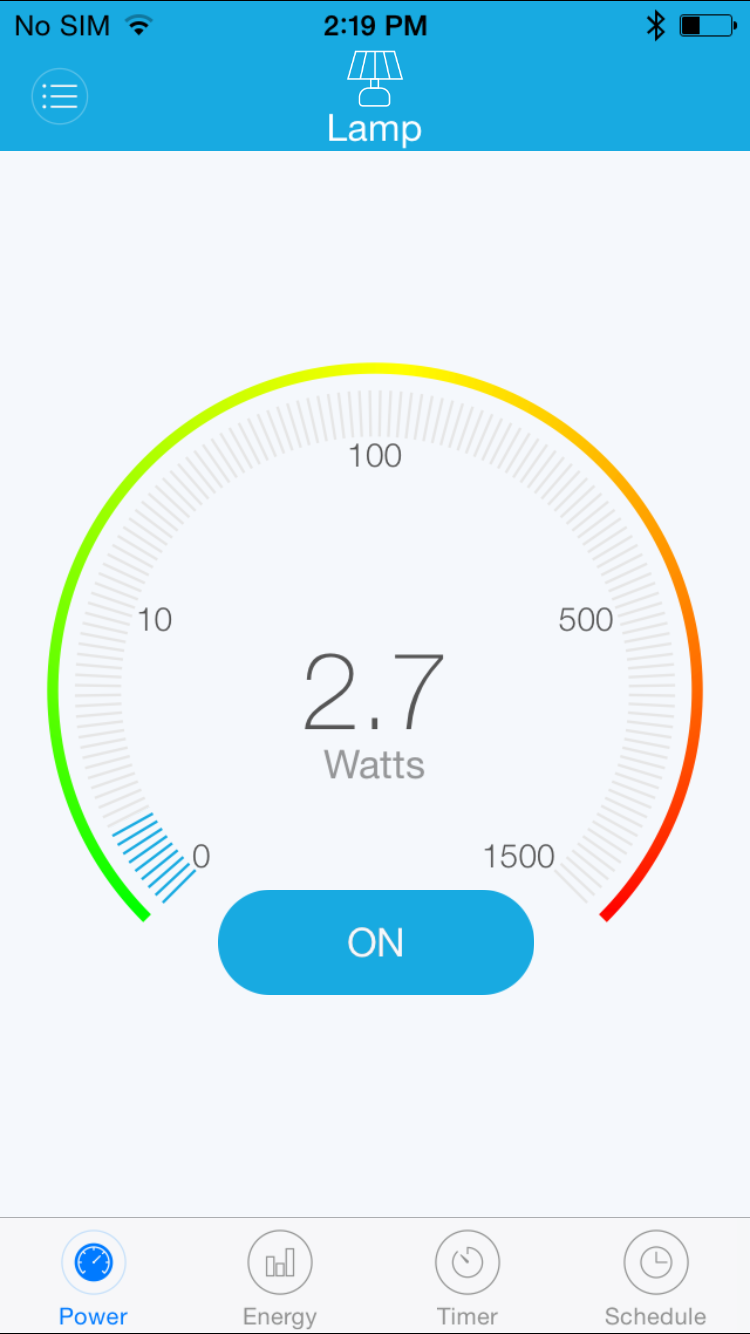Switch to the Energy tab
The image size is (750, 1334).
(280, 1277)
